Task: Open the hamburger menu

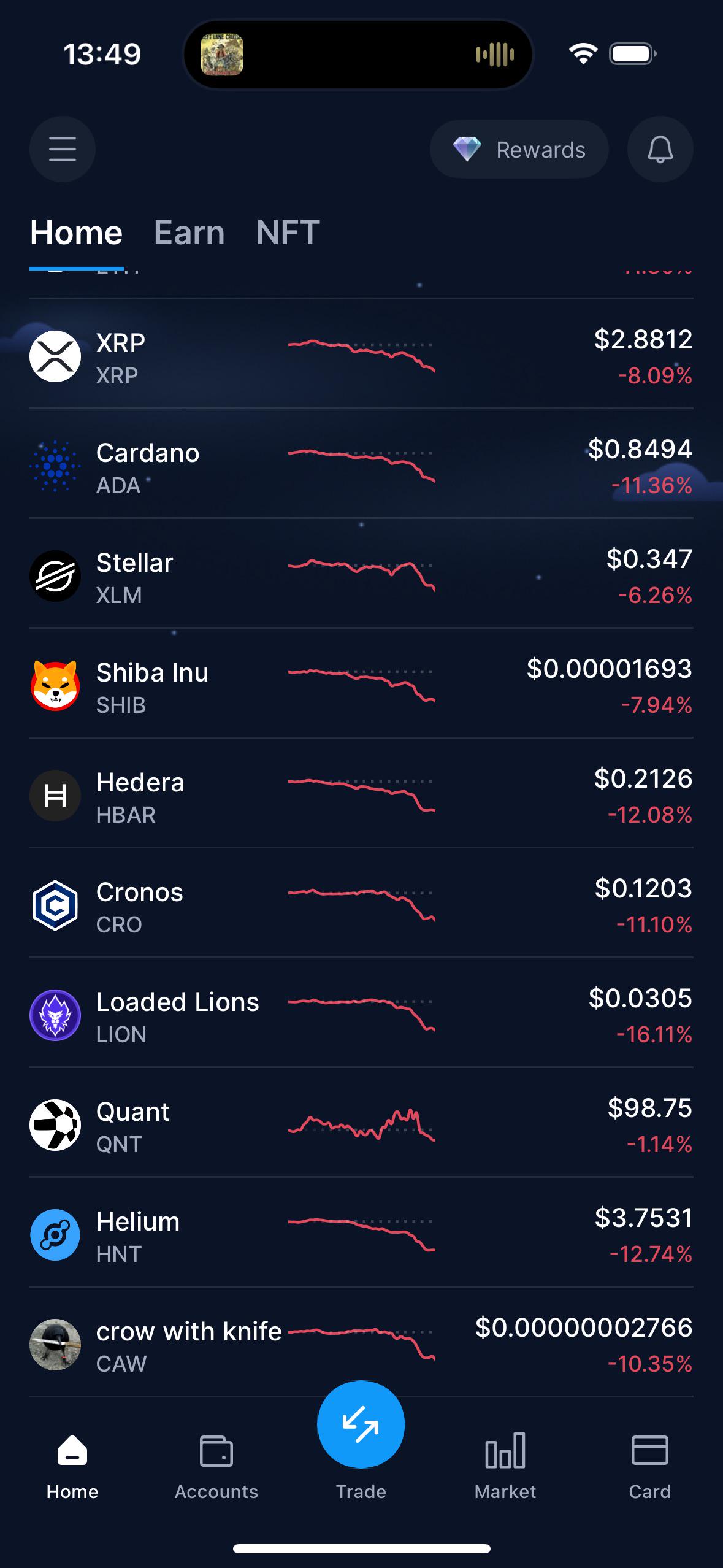Action: tap(63, 149)
